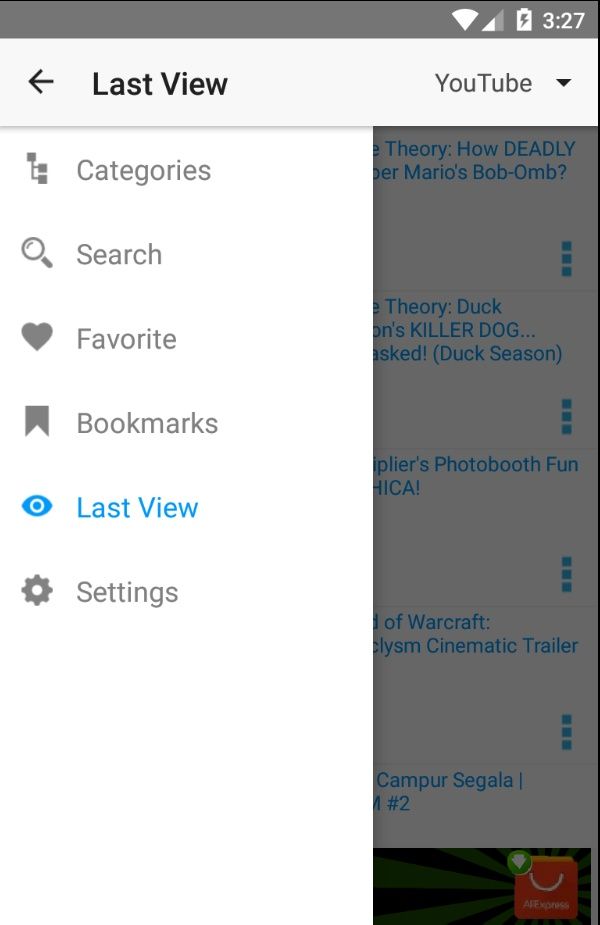Tap the back arrow in the app bar
This screenshot has height=925, width=600.
(x=41, y=82)
